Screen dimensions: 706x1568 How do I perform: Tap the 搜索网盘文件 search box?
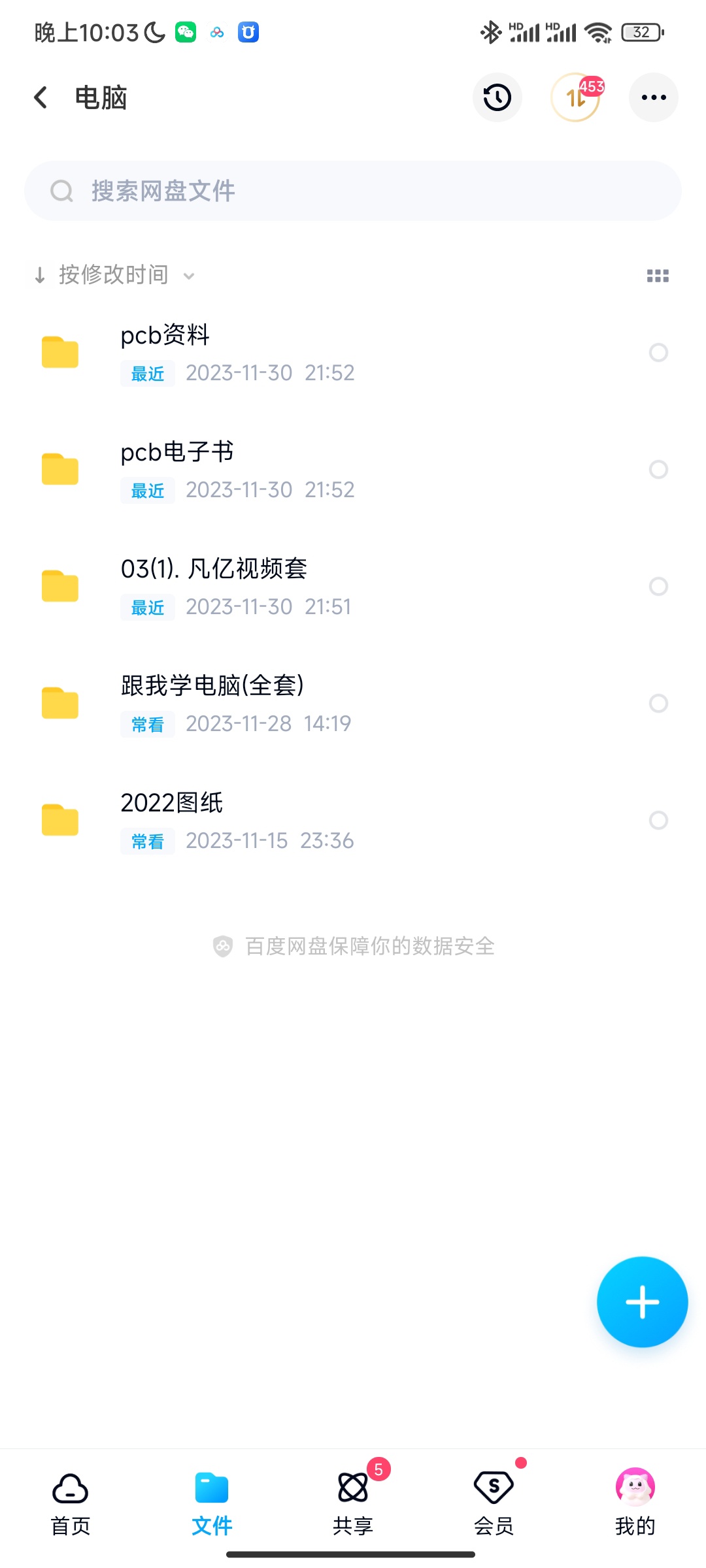[x=353, y=191]
